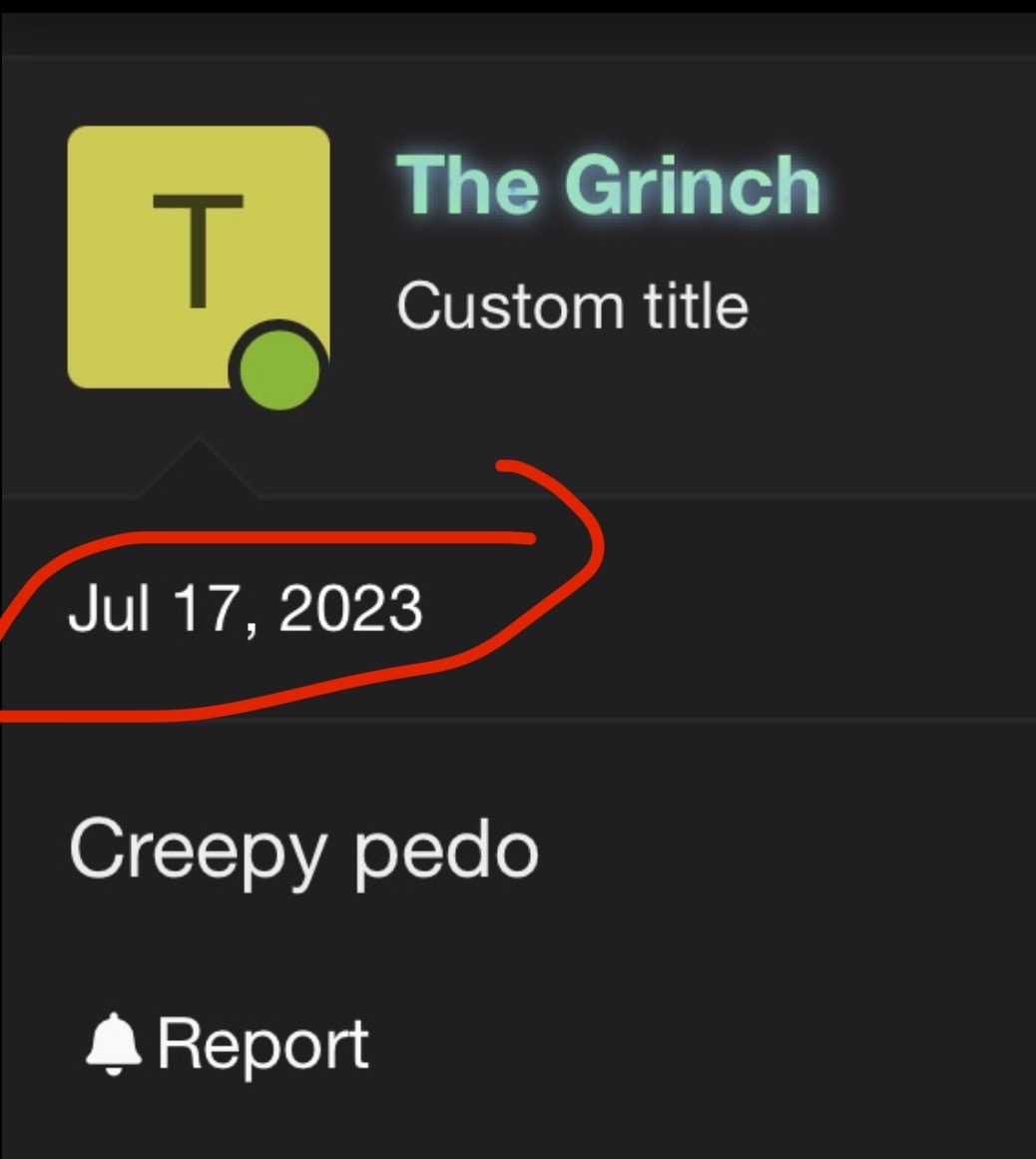Open member card by clicking The Grinch

[609, 183]
